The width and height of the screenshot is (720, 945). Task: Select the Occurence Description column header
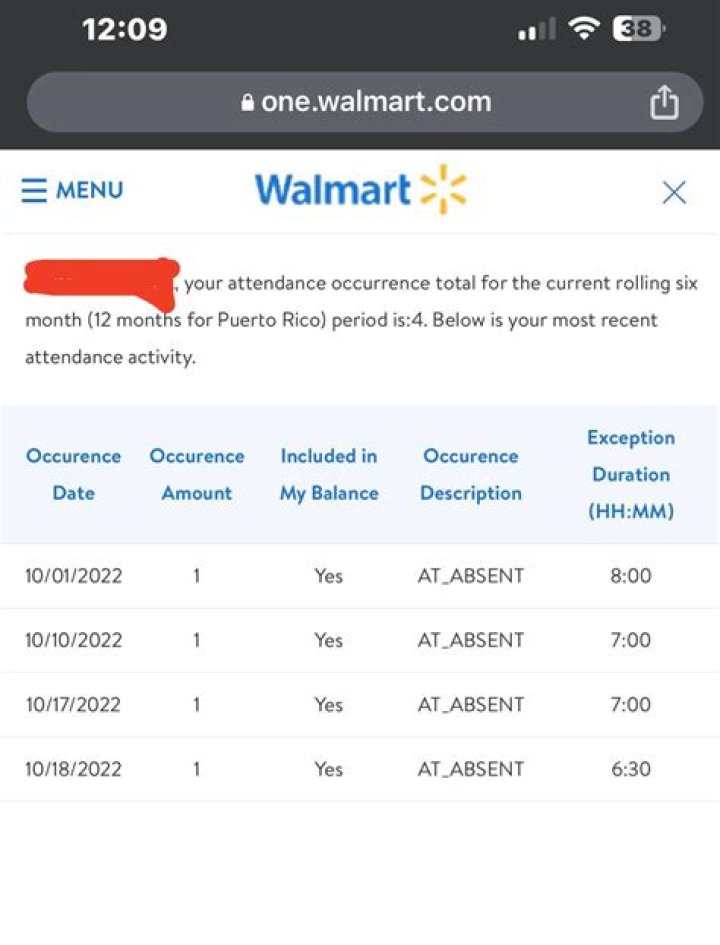470,474
